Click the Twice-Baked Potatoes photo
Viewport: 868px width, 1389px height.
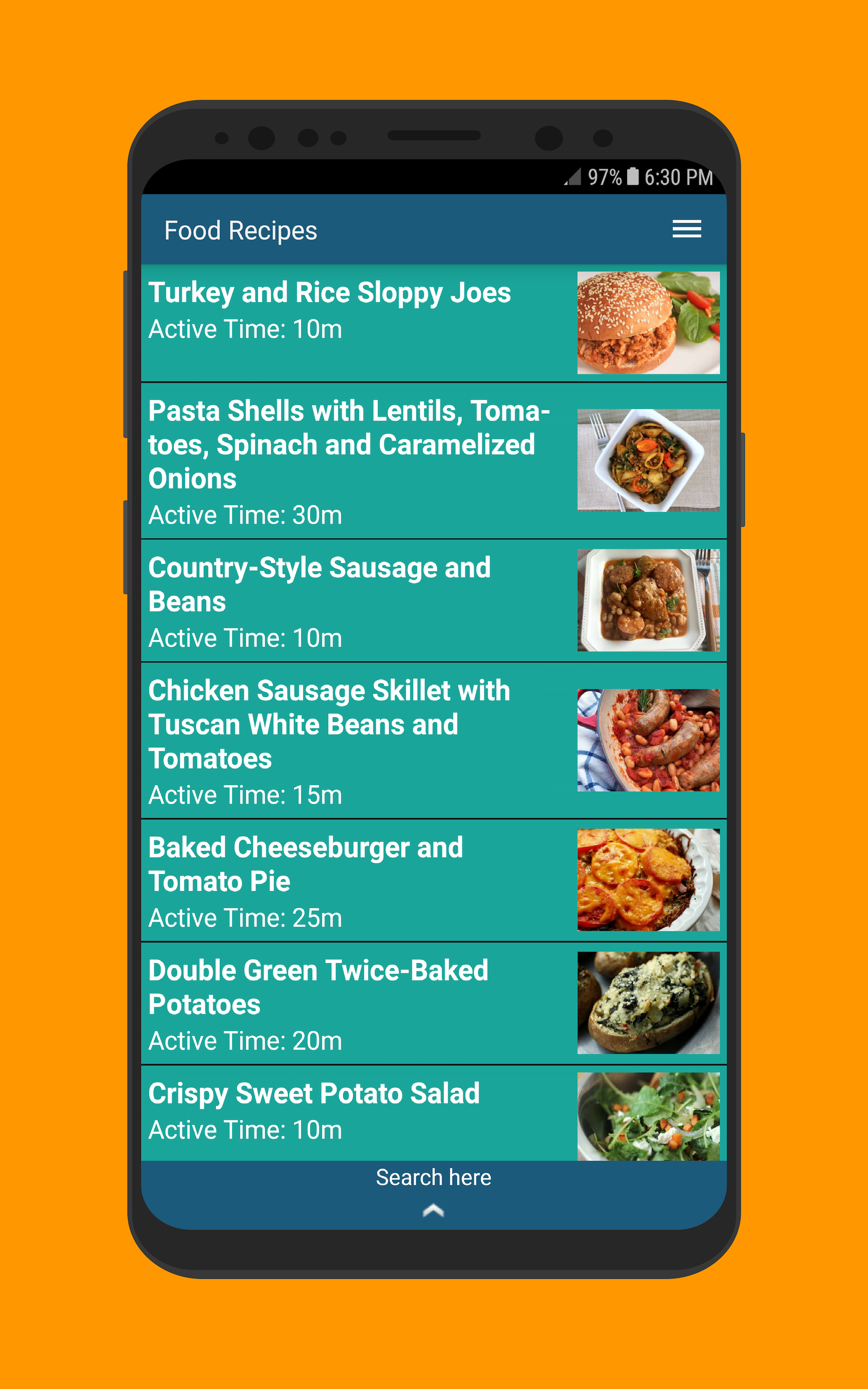tap(648, 1003)
